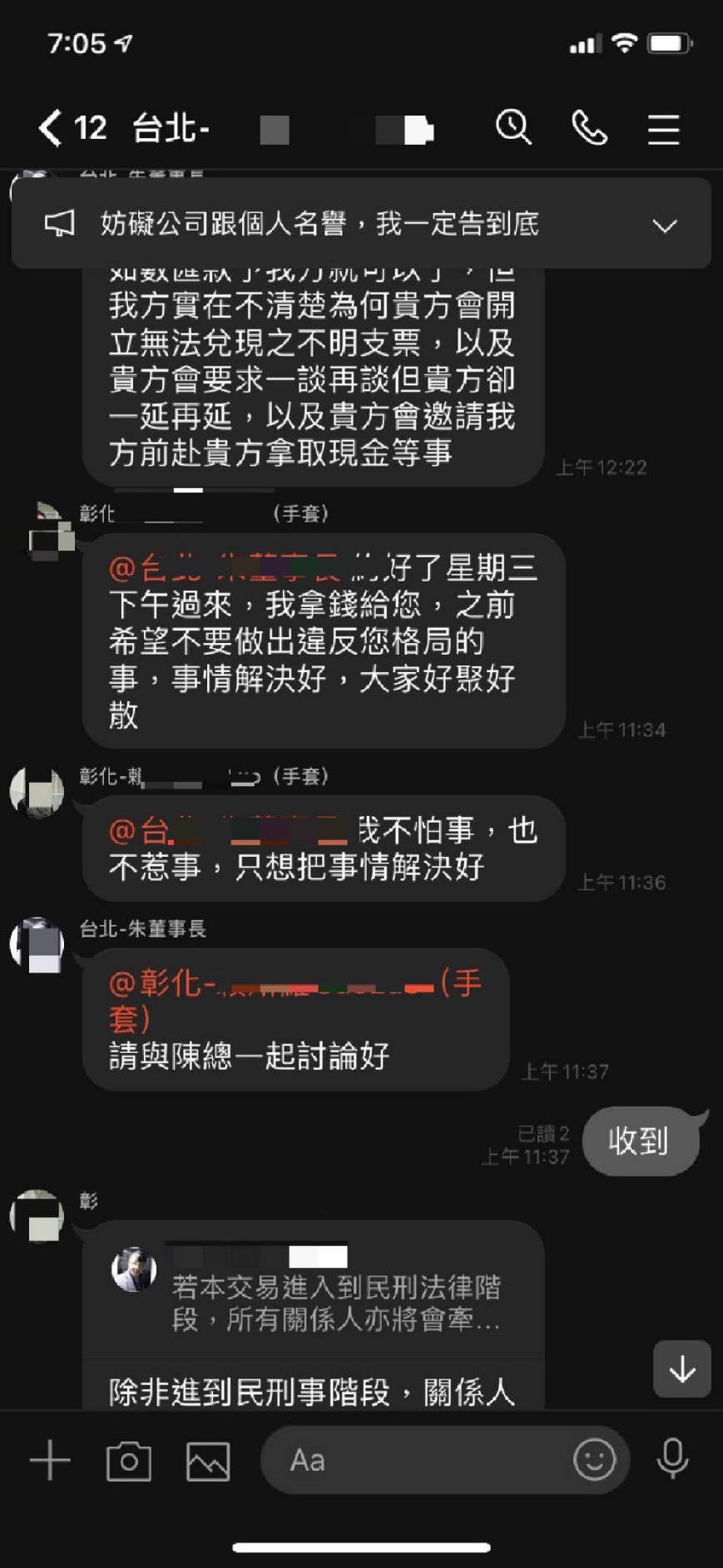
Task: Go back to the chat list
Action: [52, 128]
